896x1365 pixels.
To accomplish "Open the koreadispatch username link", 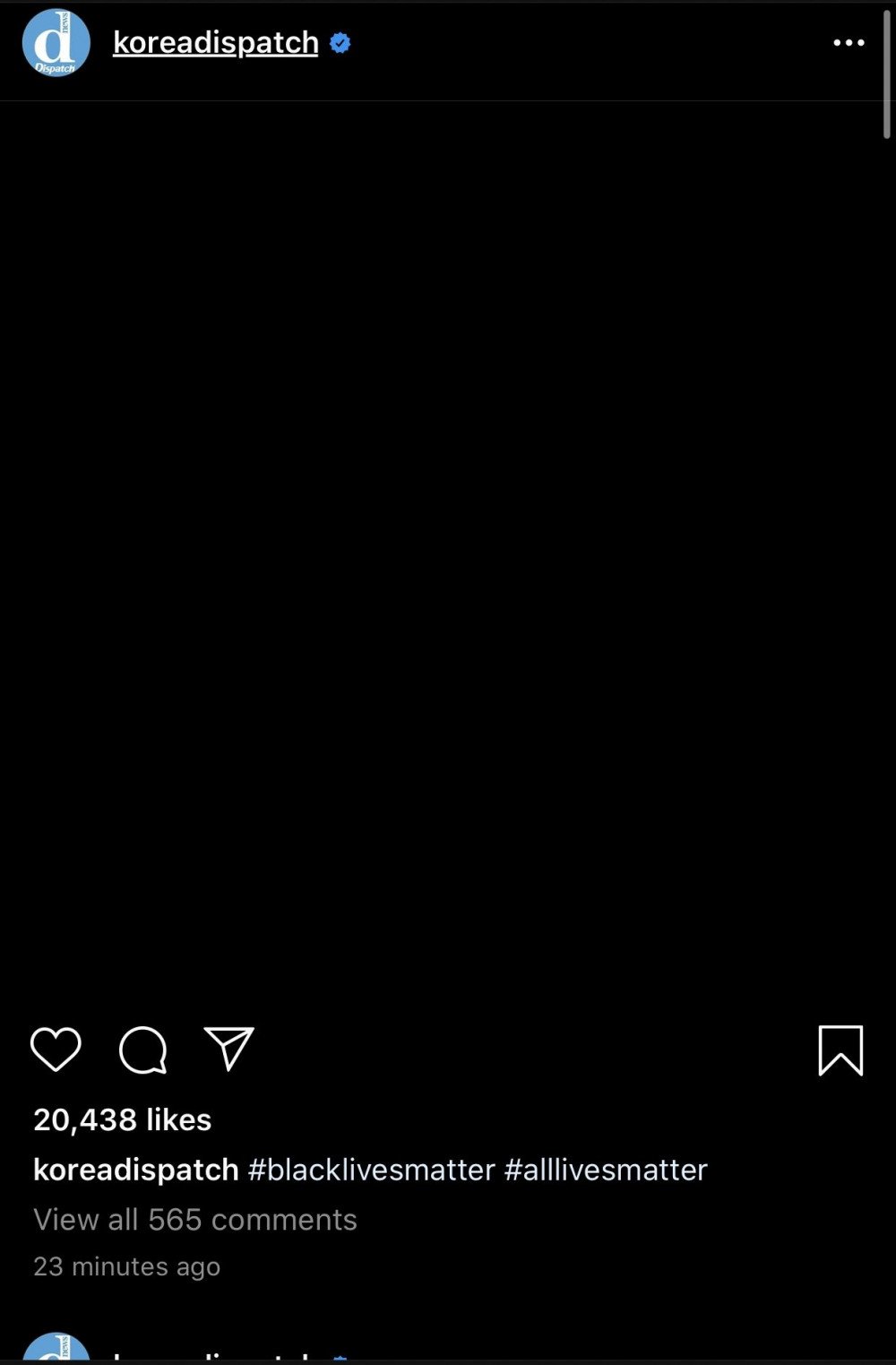I will tap(213, 41).
